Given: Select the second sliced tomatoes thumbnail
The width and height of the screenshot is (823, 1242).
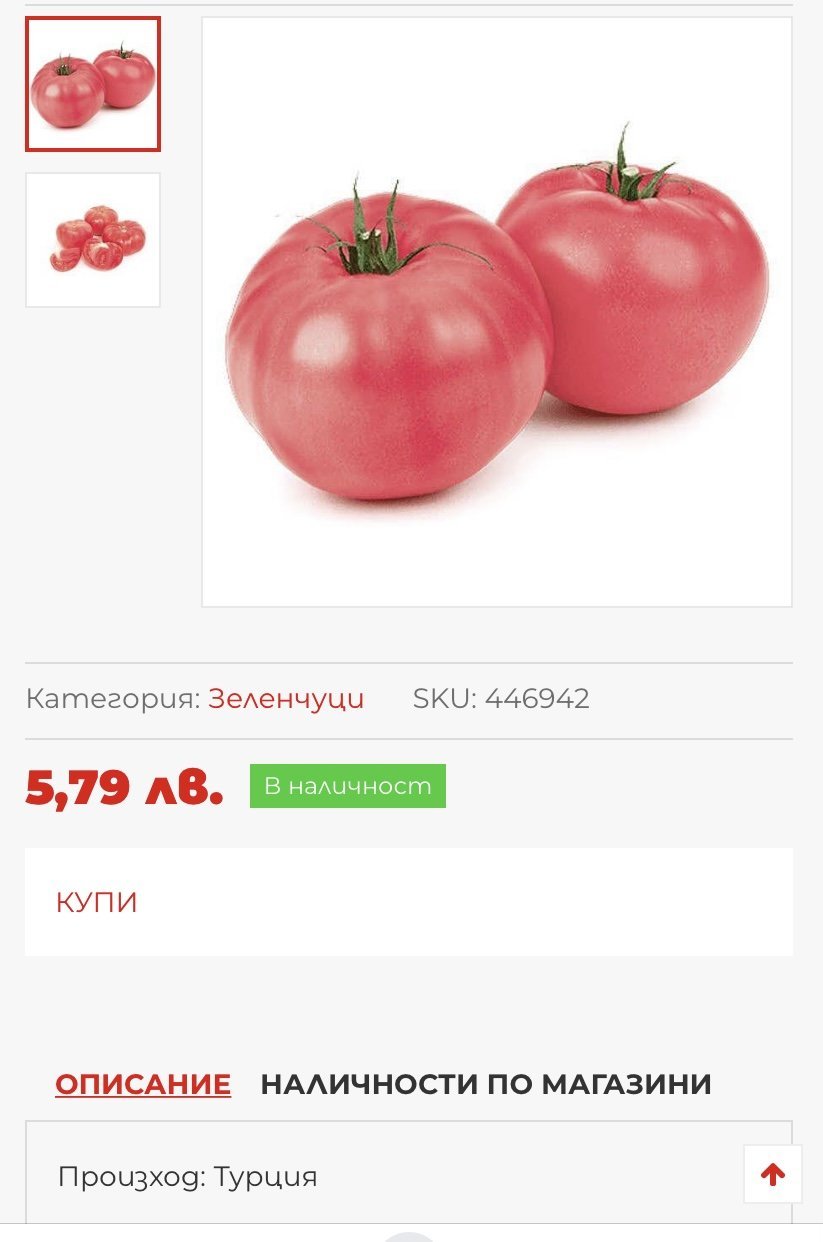Looking at the screenshot, I should tap(93, 240).
